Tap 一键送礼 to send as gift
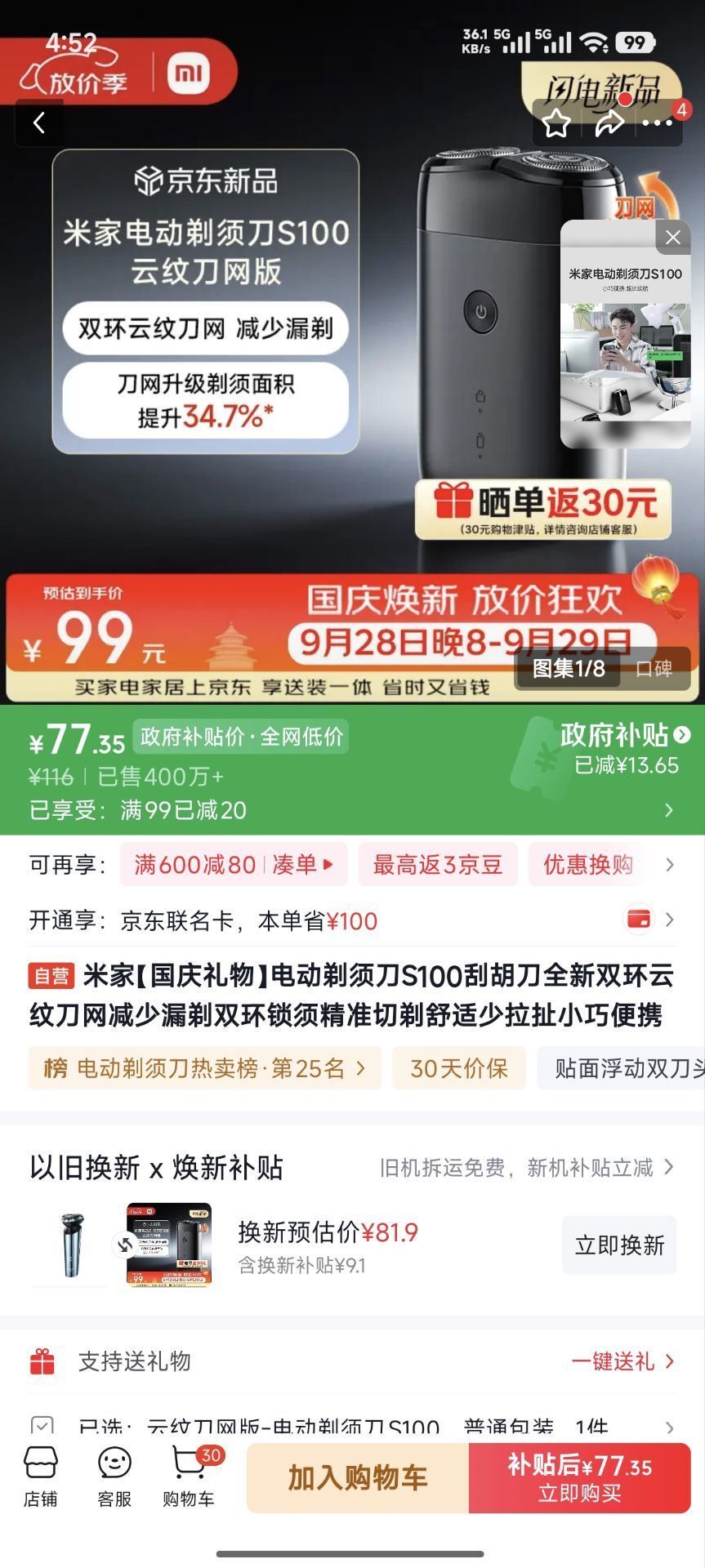This screenshot has height=1568, width=705. (623, 1361)
